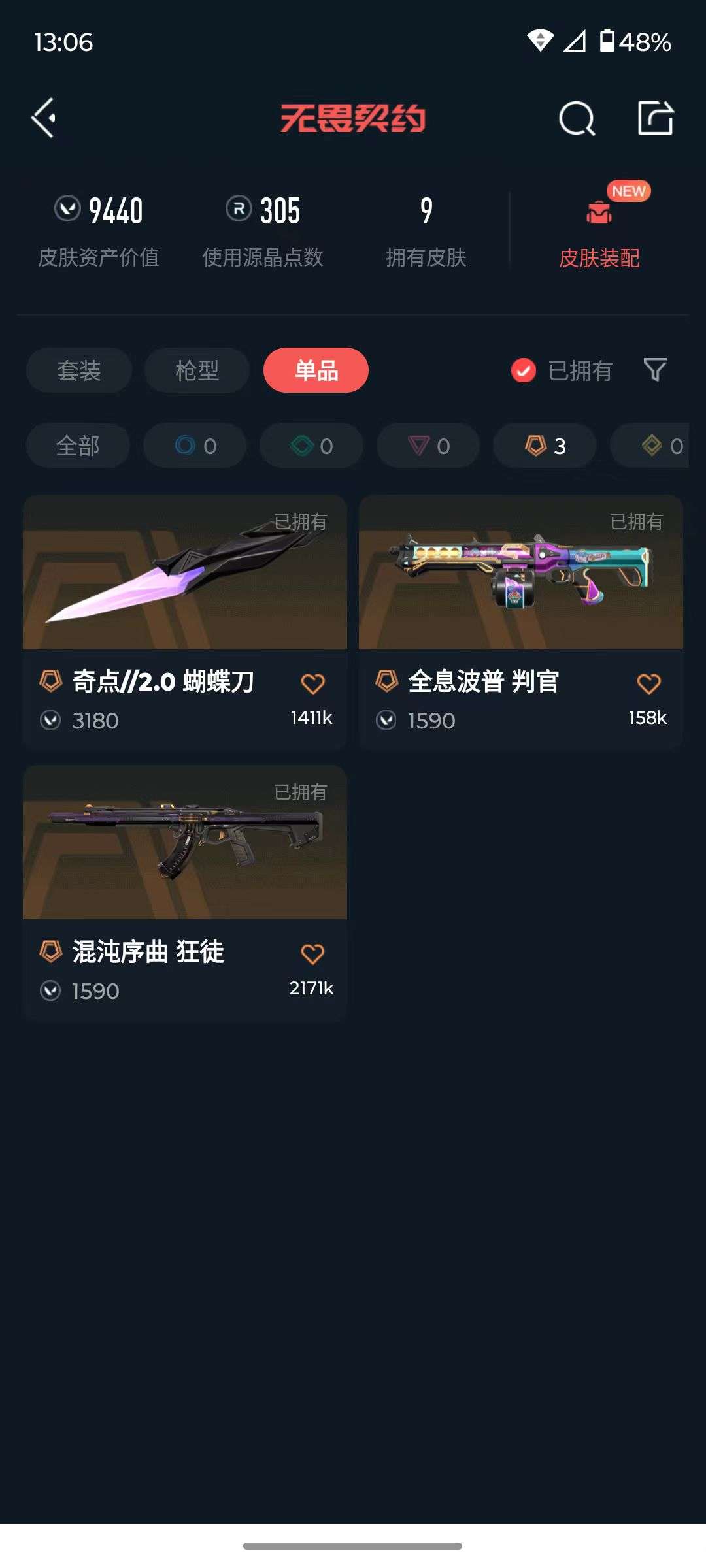Like the 全息波普 判官 skin
The height and width of the screenshot is (1568, 706).
648,683
